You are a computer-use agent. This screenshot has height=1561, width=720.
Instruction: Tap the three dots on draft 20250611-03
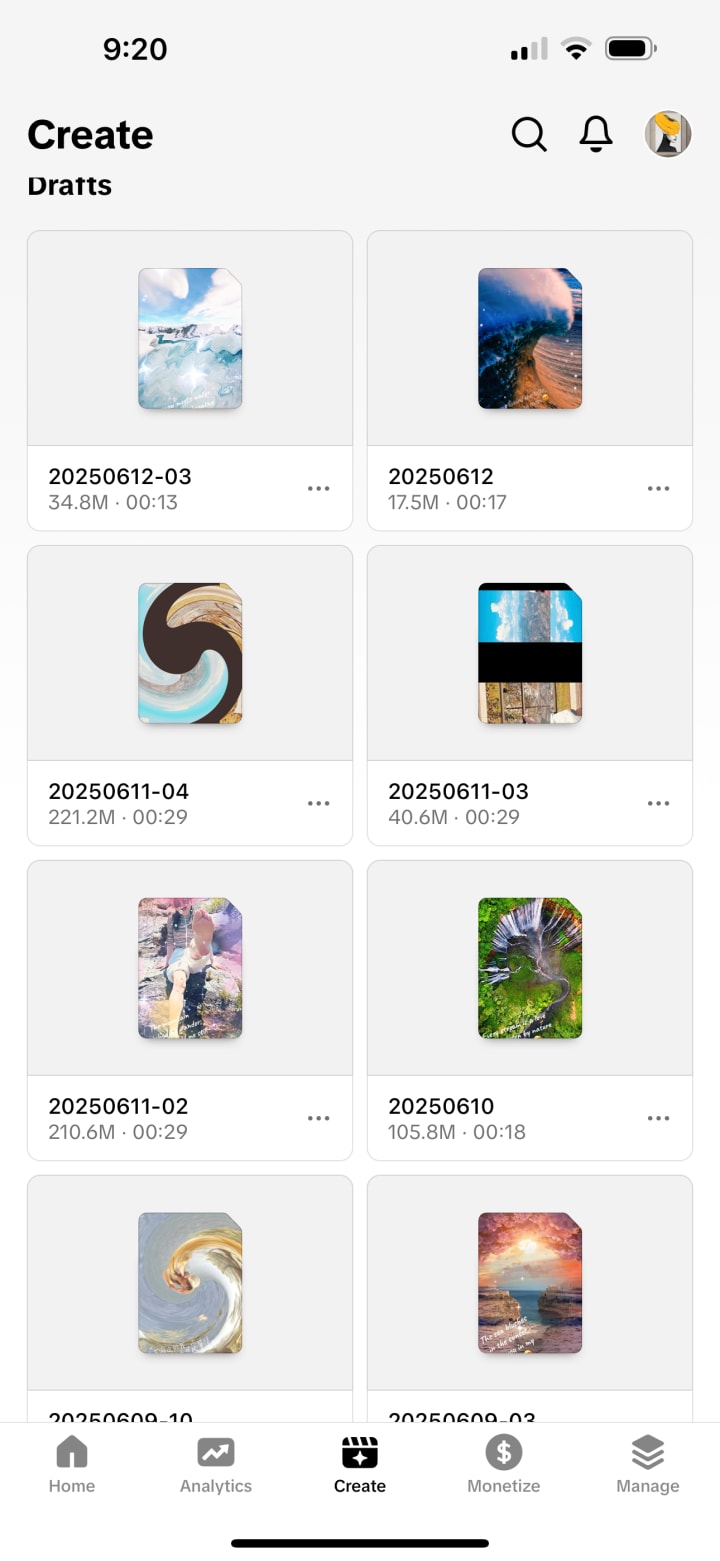tap(658, 804)
